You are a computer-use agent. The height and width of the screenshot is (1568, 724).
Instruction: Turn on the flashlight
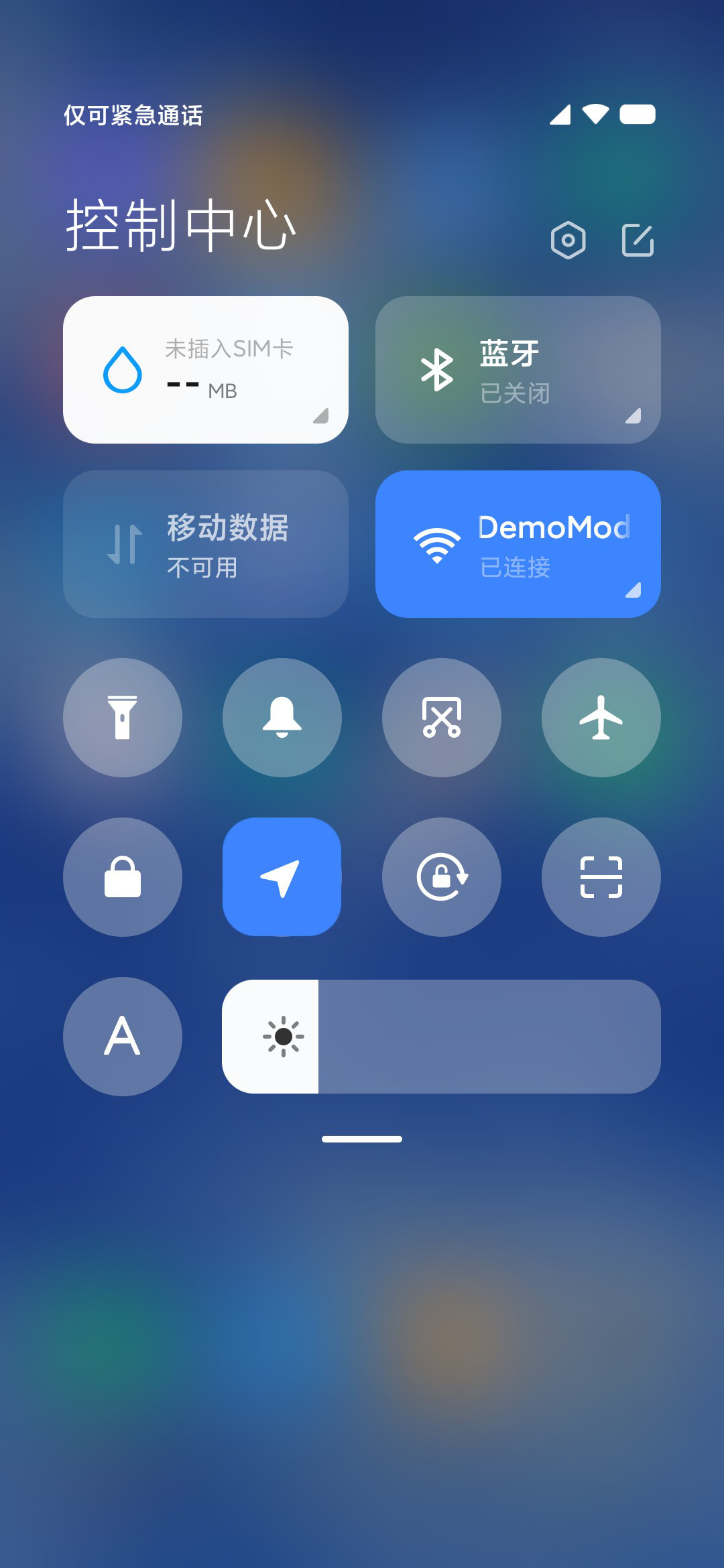pyautogui.click(x=123, y=718)
